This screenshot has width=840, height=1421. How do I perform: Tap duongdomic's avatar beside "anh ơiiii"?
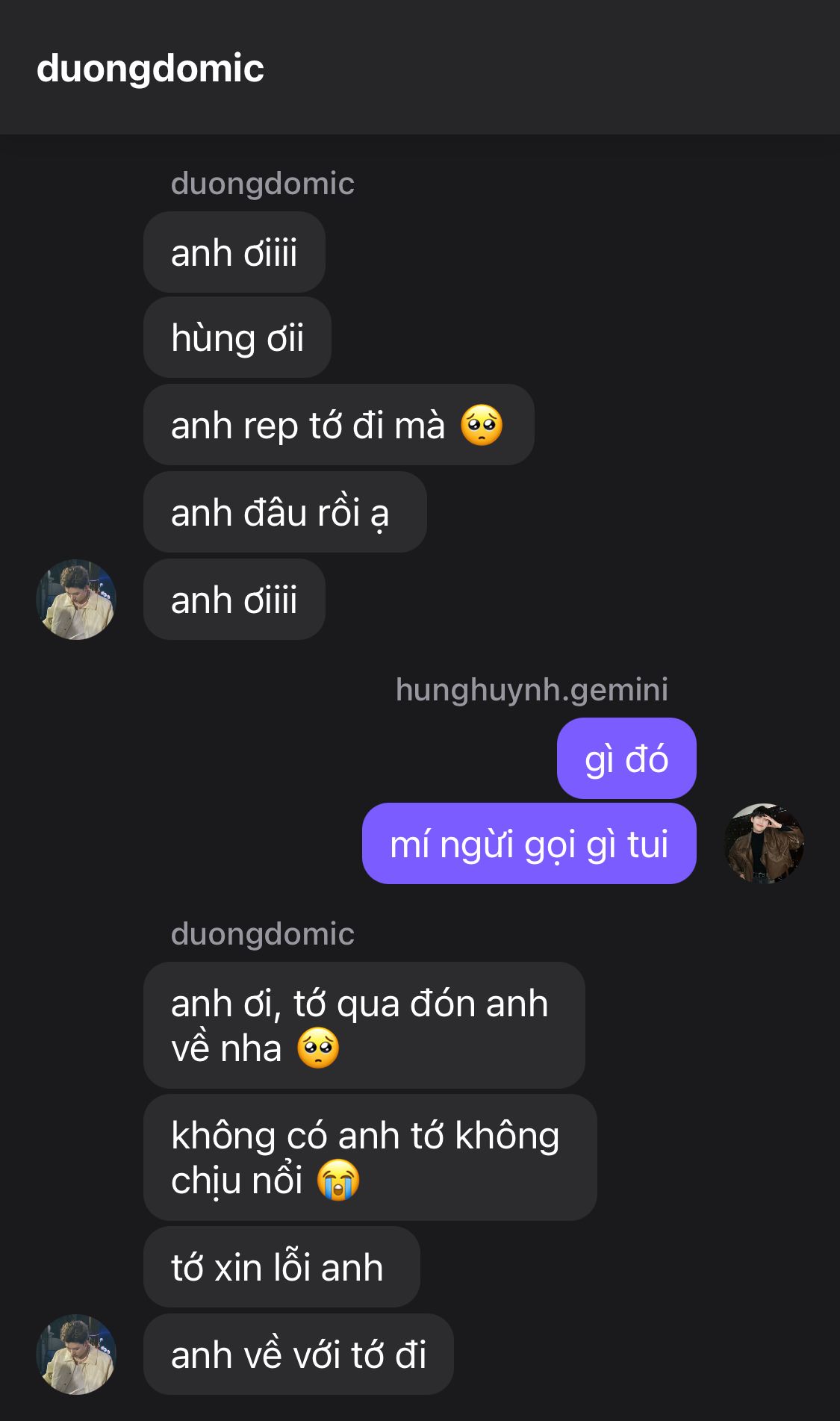(x=76, y=600)
